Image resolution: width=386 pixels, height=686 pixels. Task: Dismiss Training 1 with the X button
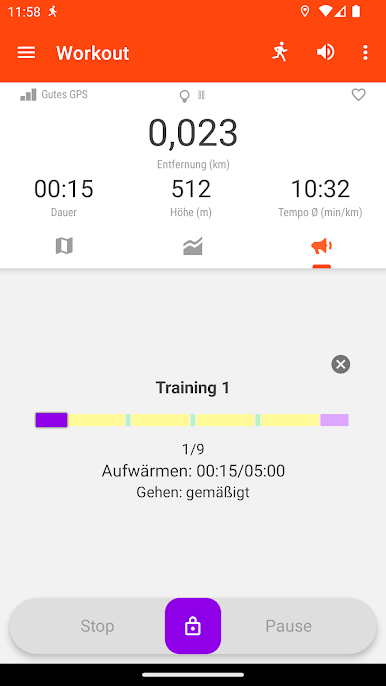pos(340,364)
